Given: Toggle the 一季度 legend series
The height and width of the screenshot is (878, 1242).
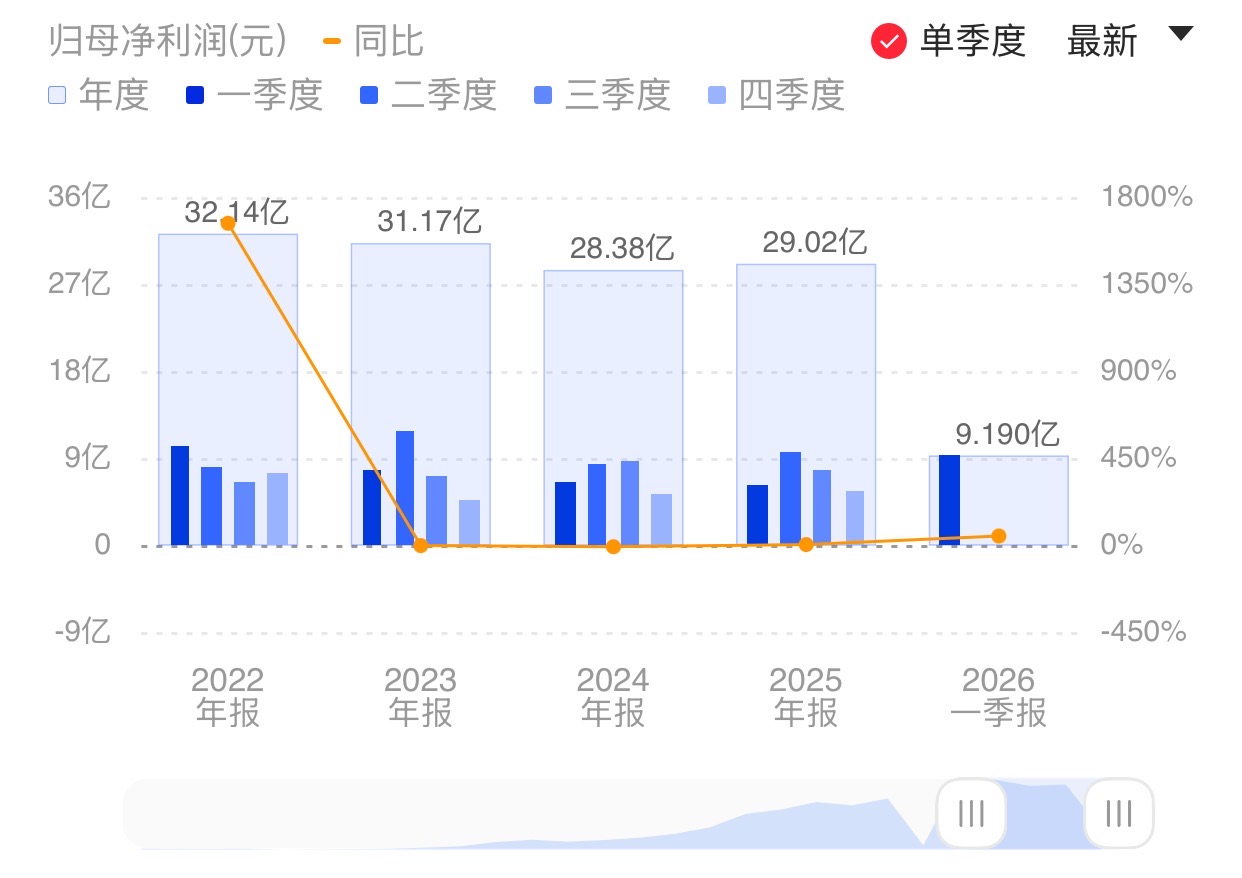Looking at the screenshot, I should click(254, 96).
